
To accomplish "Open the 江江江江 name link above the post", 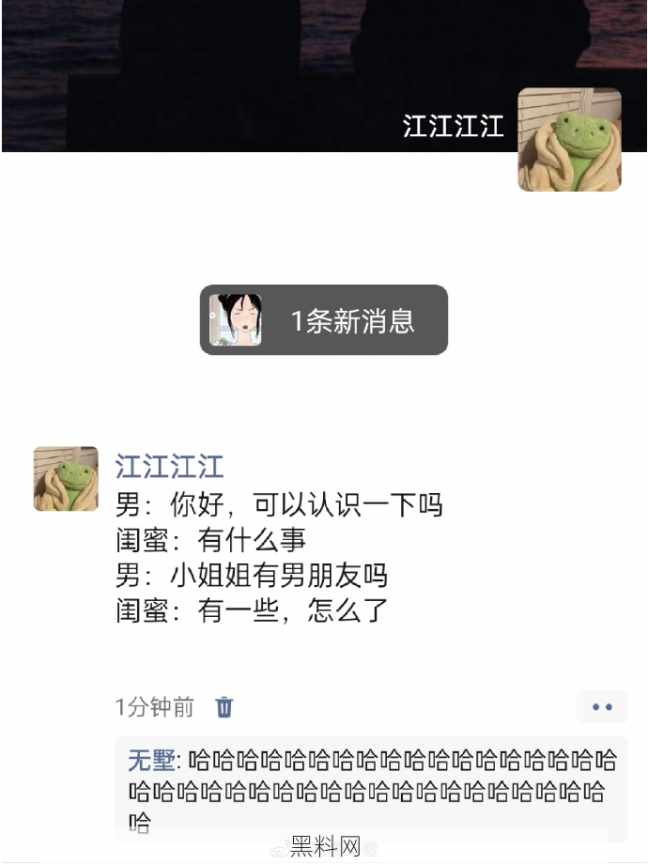I will point(170,466).
